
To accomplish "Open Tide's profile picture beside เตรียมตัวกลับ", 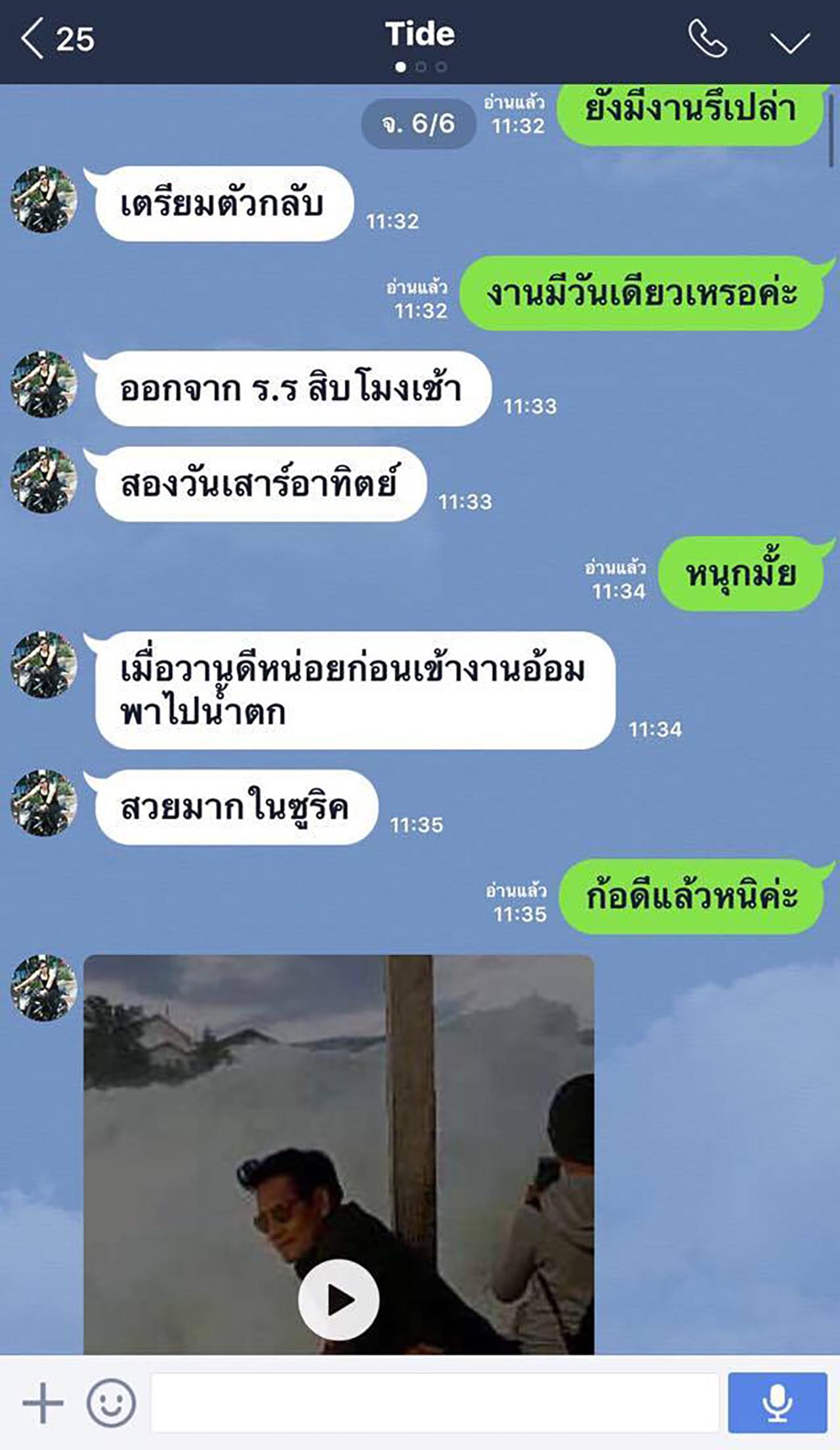I will (43, 200).
